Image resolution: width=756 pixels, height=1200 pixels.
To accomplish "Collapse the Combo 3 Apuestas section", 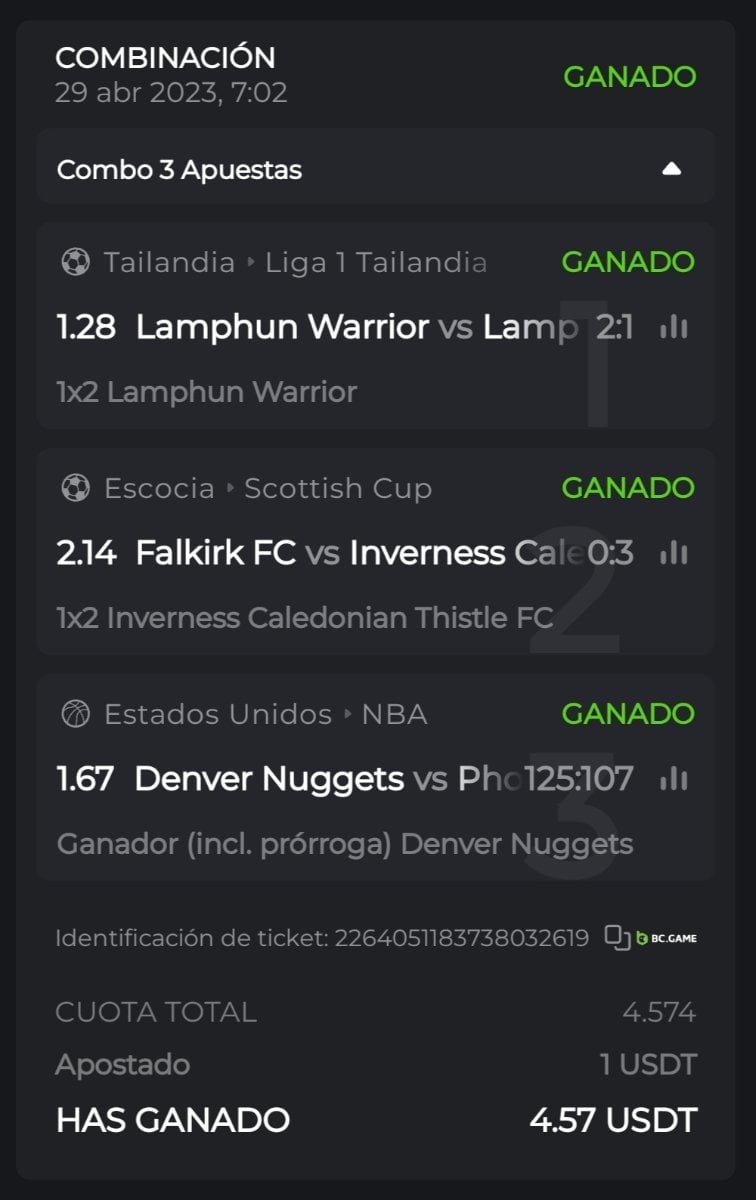I will click(x=671, y=169).
